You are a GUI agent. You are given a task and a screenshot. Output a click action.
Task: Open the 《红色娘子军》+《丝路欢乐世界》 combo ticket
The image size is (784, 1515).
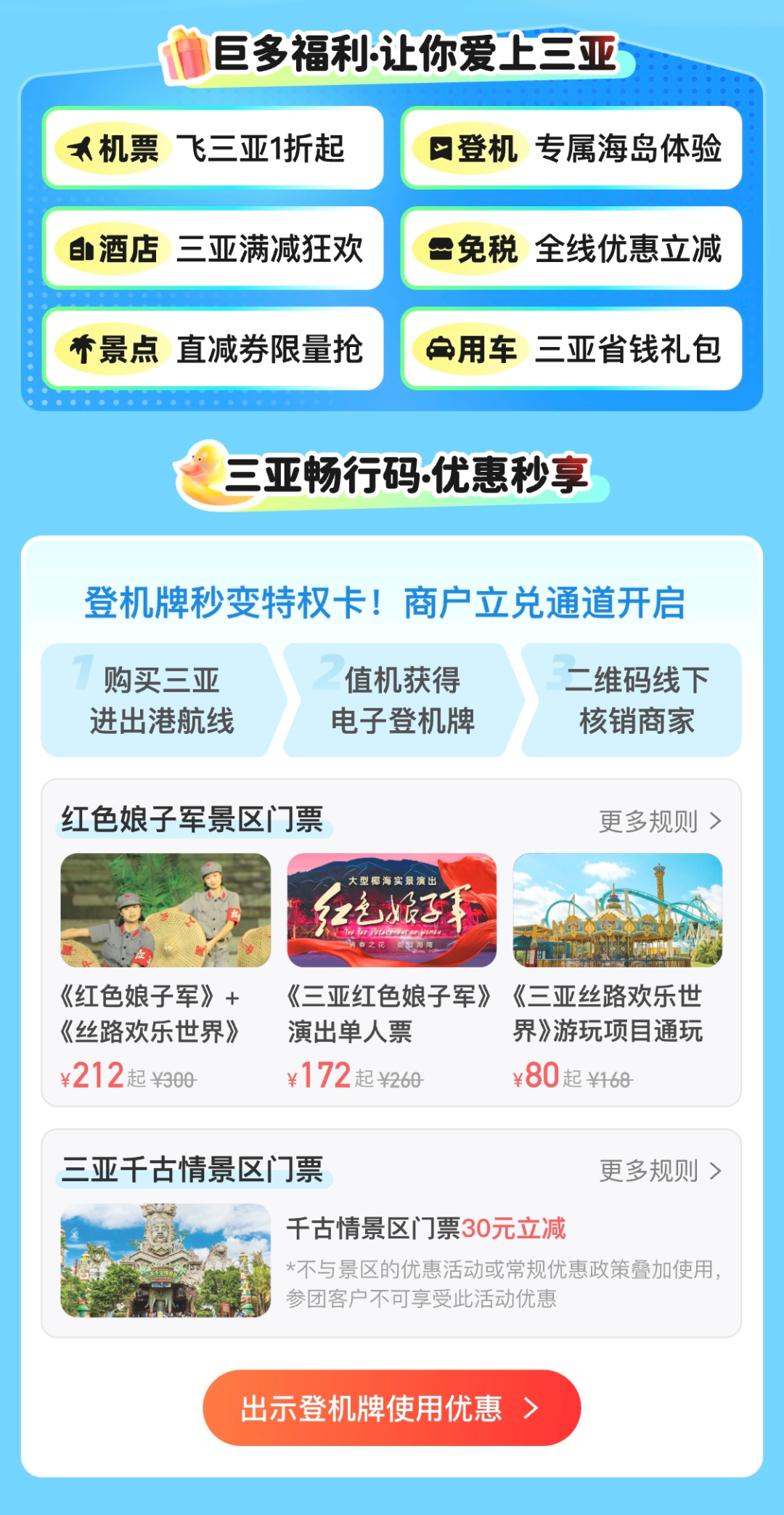[x=166, y=965]
